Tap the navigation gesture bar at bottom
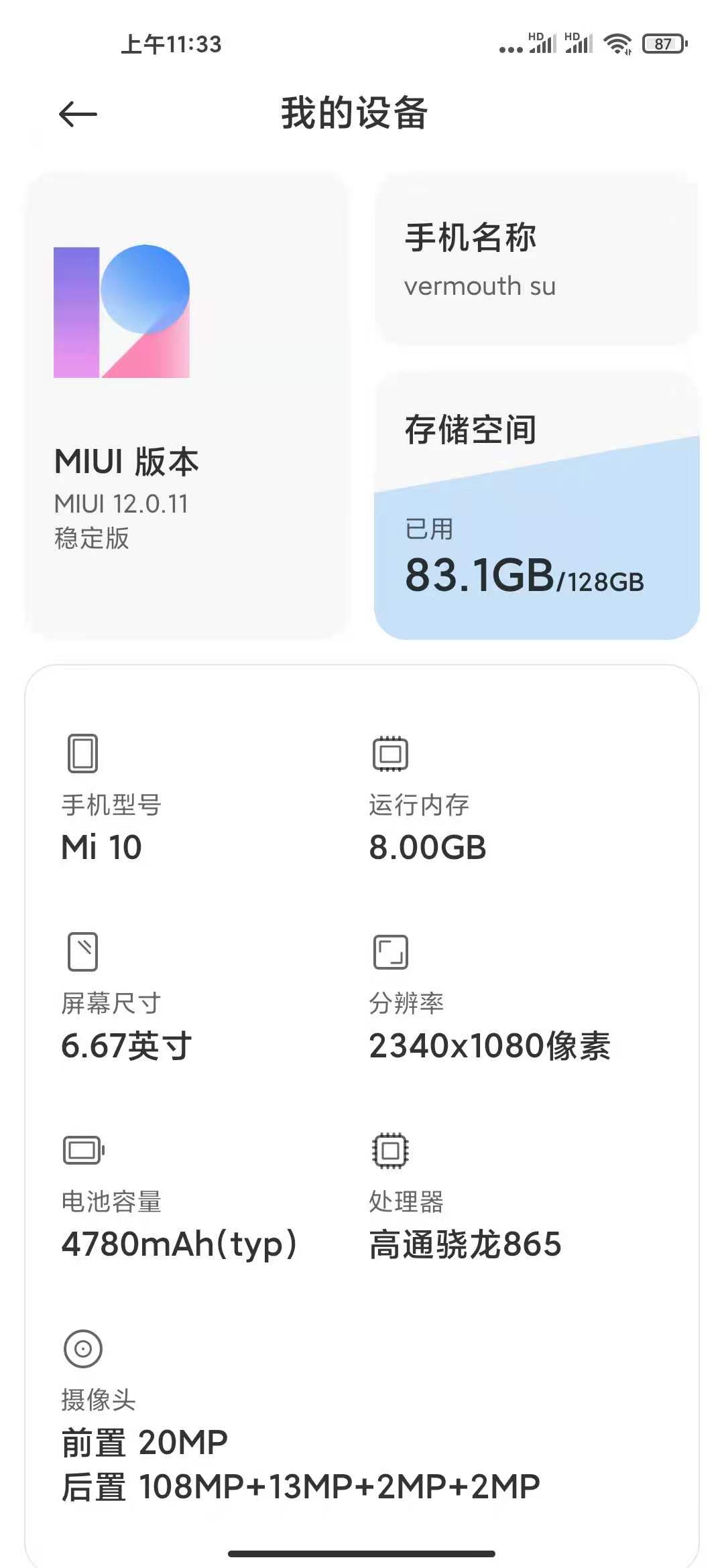This screenshot has width=724, height=1568. coord(362,1551)
